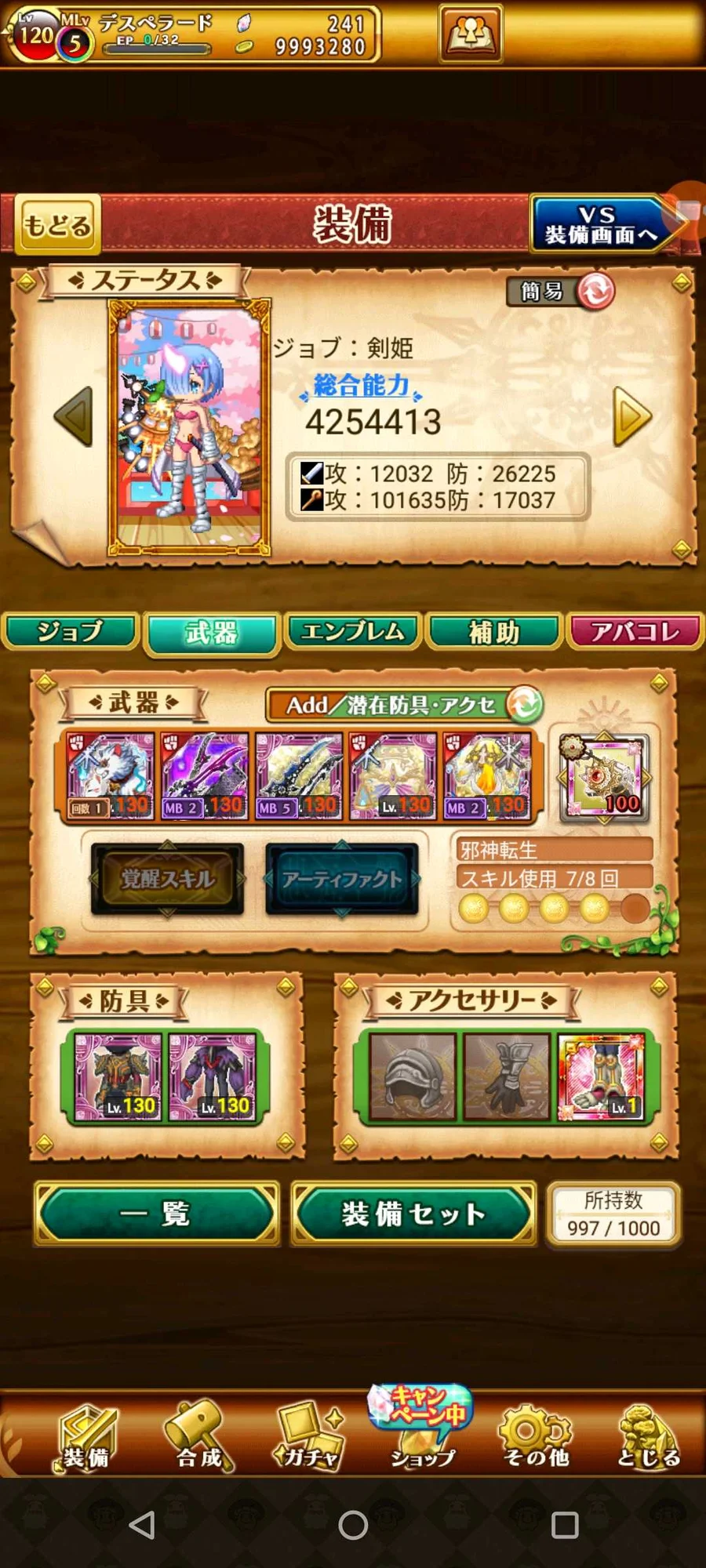Show the previous character with left arrow

coord(74,416)
